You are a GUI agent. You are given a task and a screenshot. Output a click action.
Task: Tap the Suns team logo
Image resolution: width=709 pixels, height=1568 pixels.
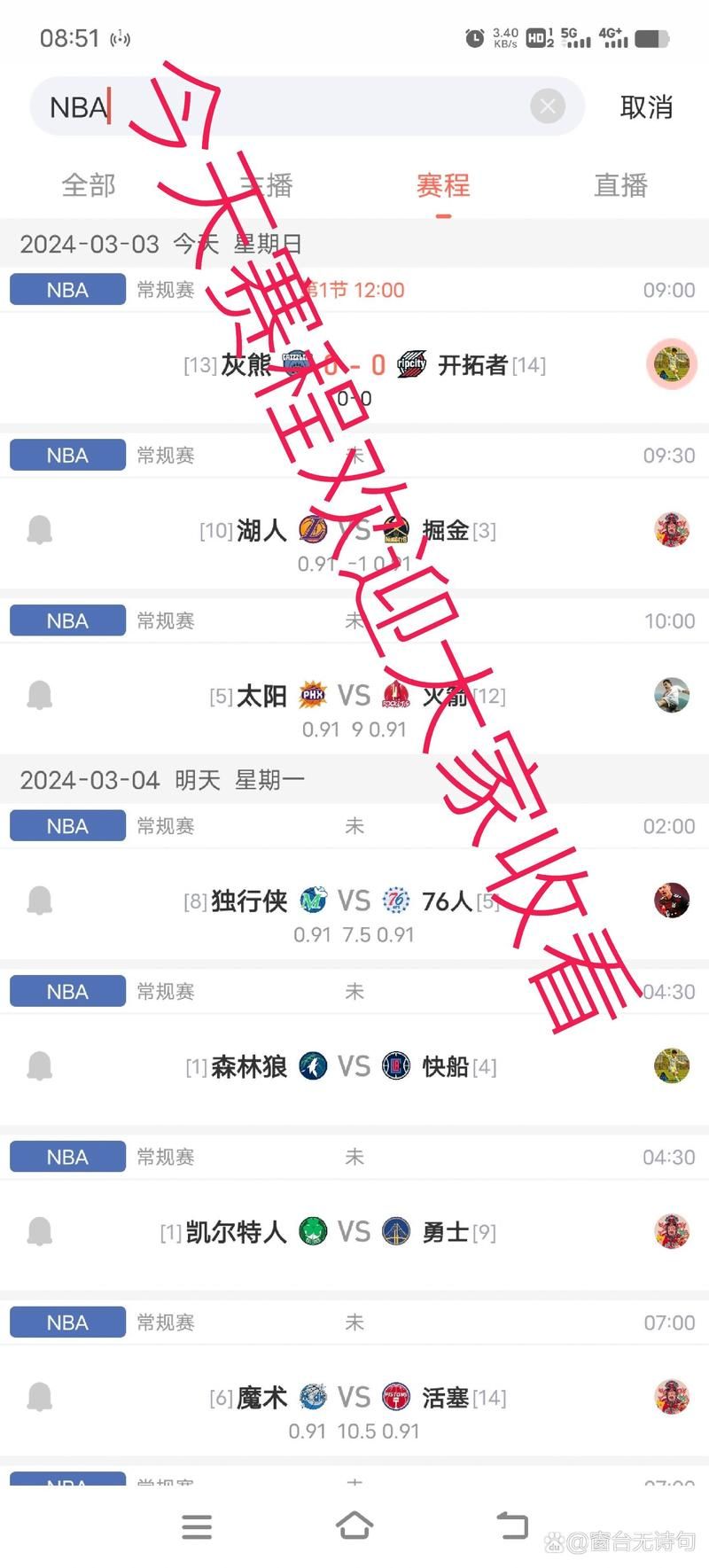pos(312,695)
